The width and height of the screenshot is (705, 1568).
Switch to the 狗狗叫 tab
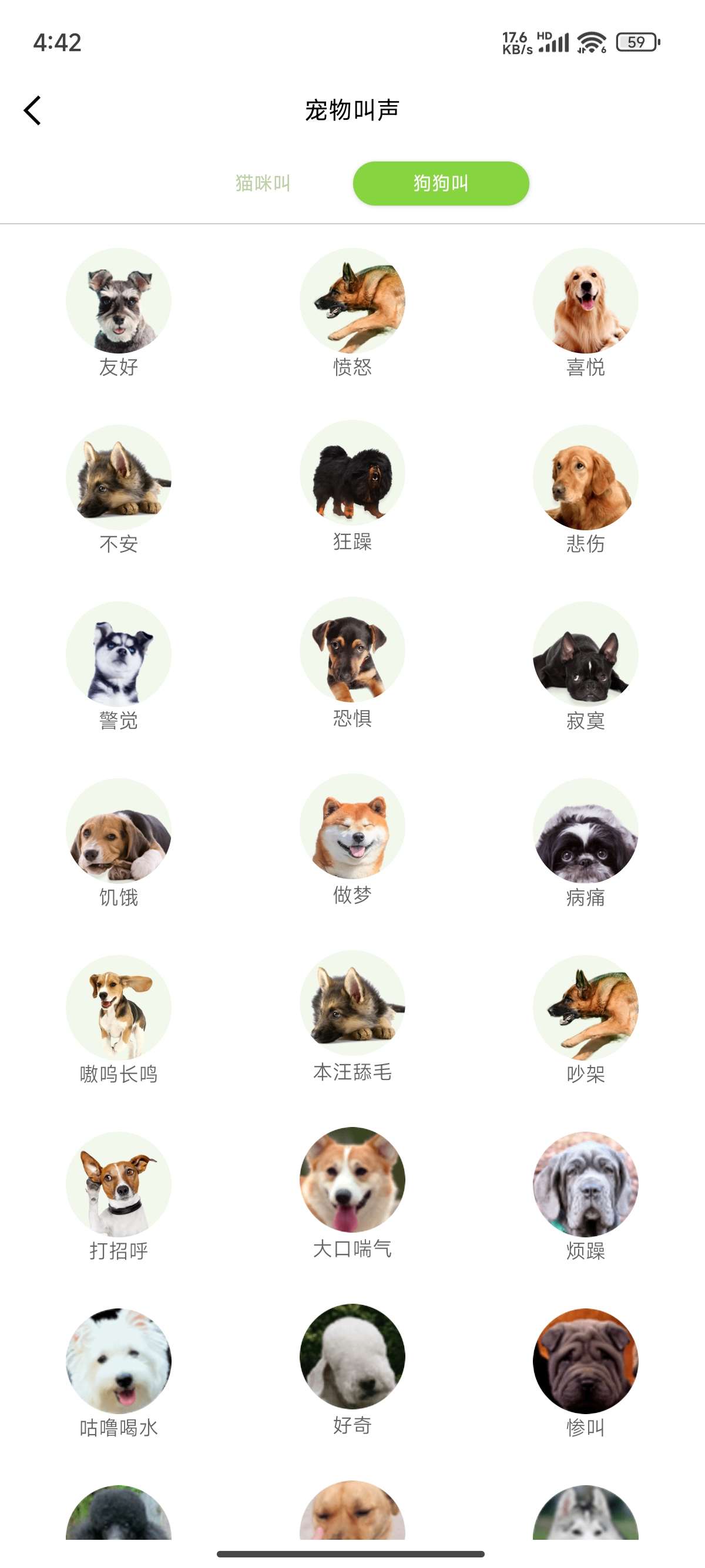[x=440, y=183]
